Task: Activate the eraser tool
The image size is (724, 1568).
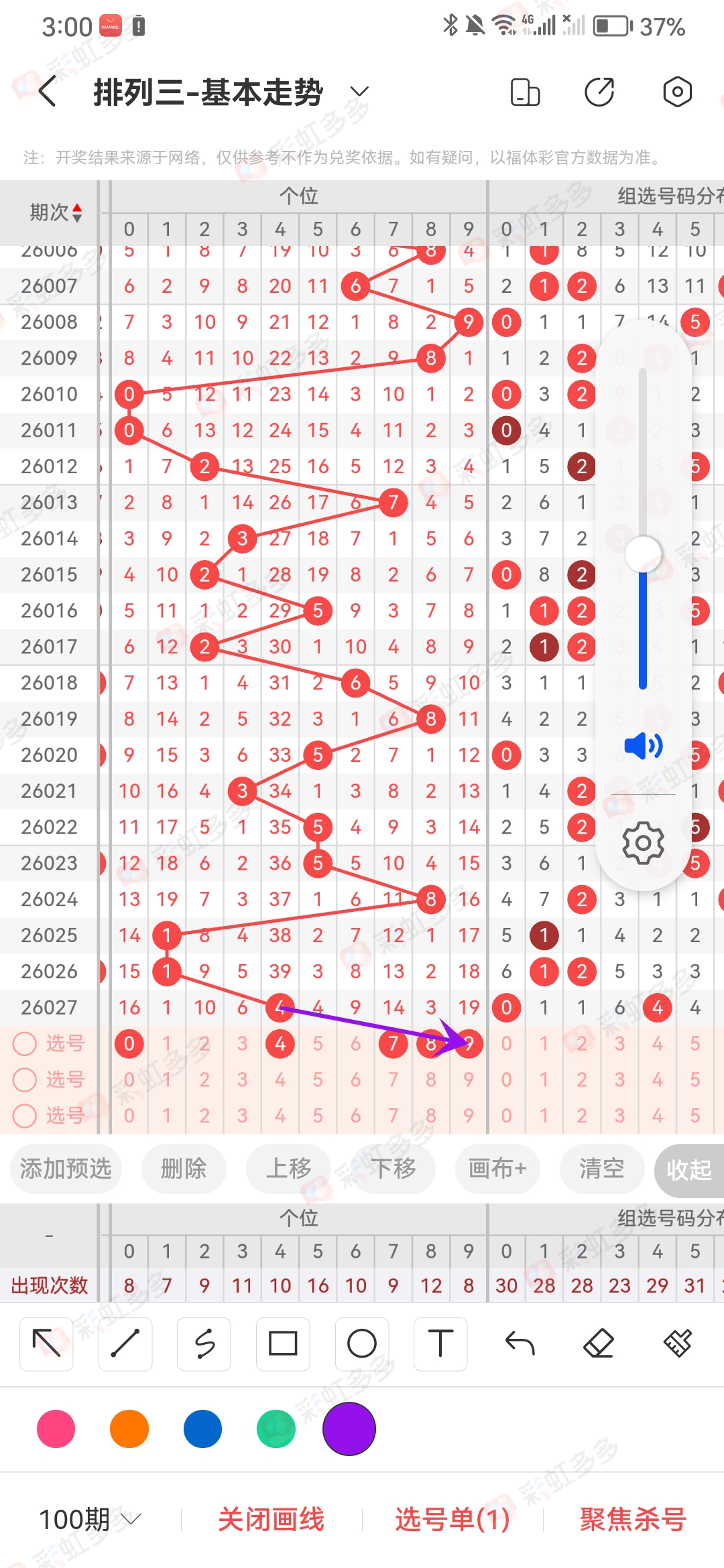Action: pyautogui.click(x=598, y=1344)
